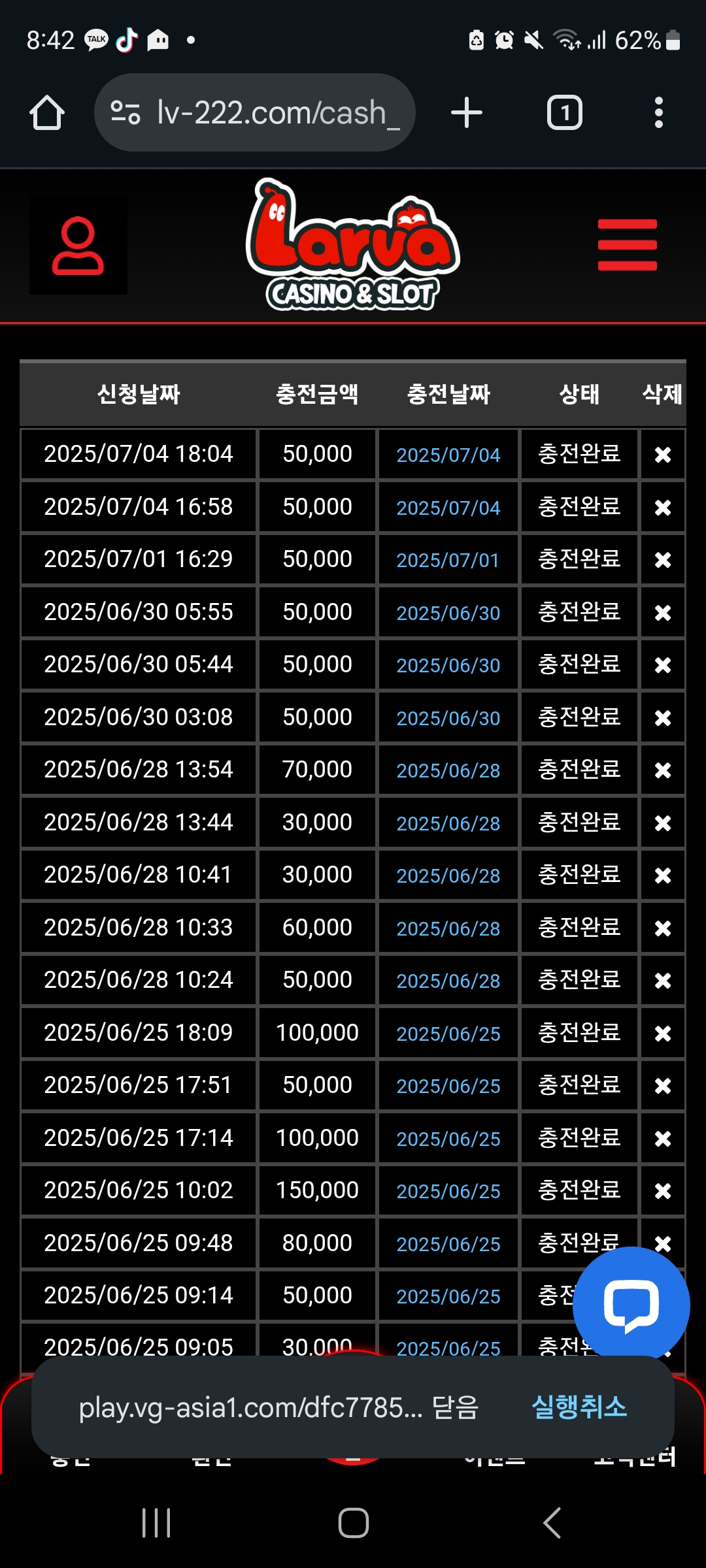Go to the browser home page

(x=47, y=113)
